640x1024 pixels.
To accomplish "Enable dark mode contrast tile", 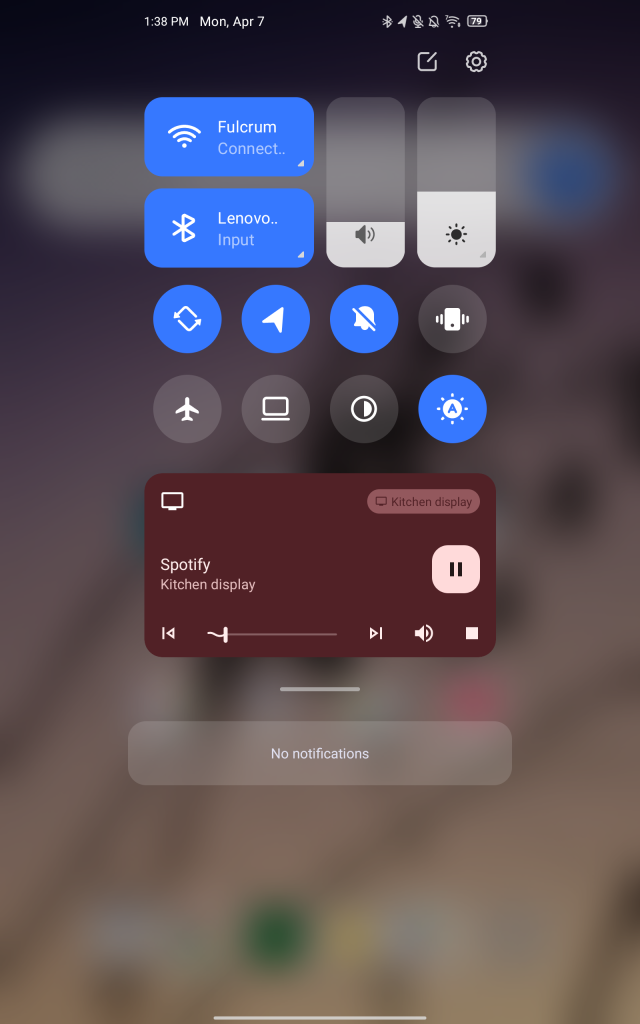I will (364, 408).
